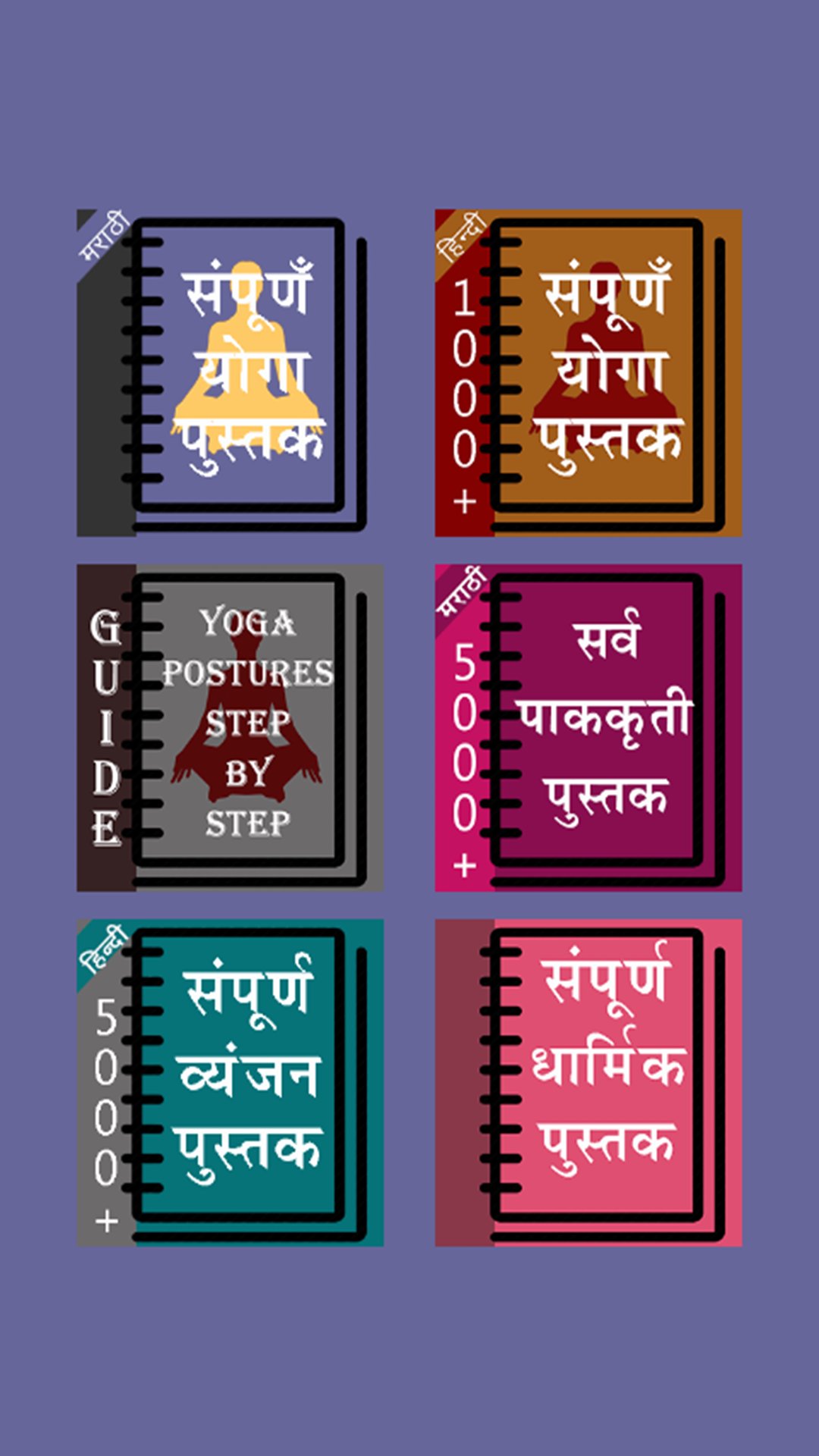Choose the संपूर्ण धार्मिक पुस्तक tile

pyautogui.click(x=588, y=1082)
